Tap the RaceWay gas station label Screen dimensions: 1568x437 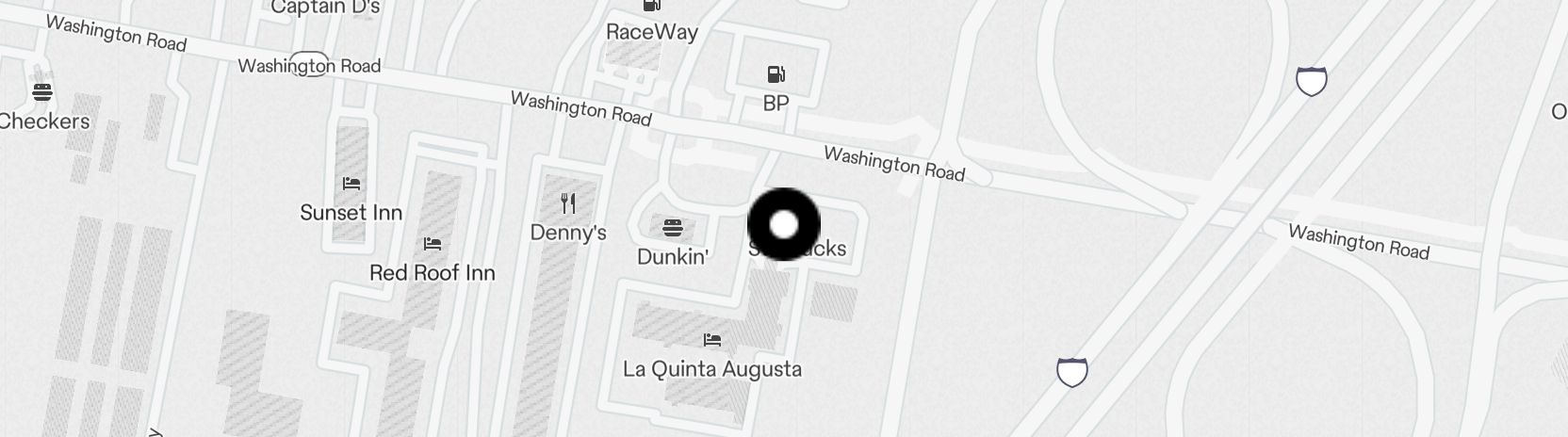[652, 32]
